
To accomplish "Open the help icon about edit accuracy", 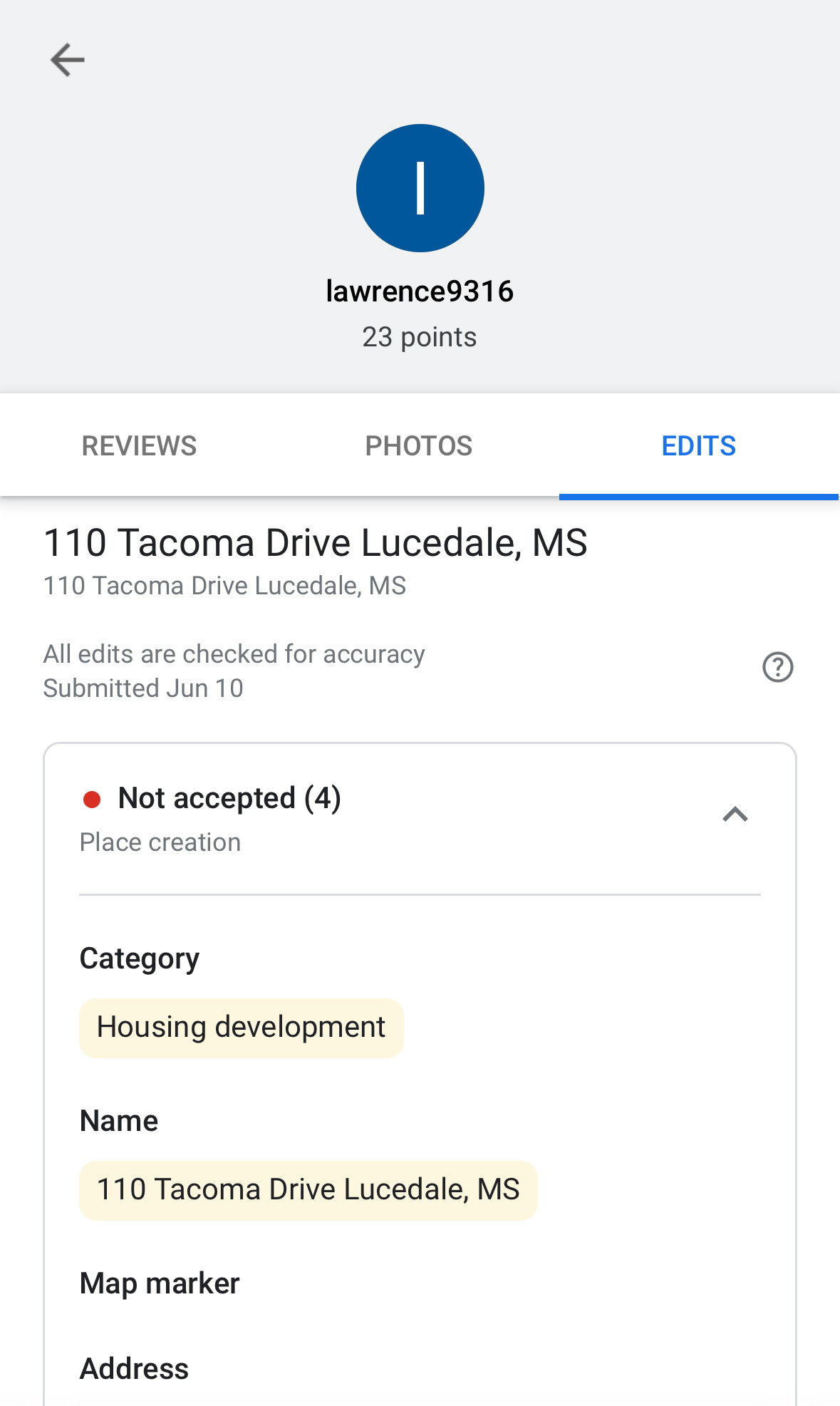I will tap(777, 668).
